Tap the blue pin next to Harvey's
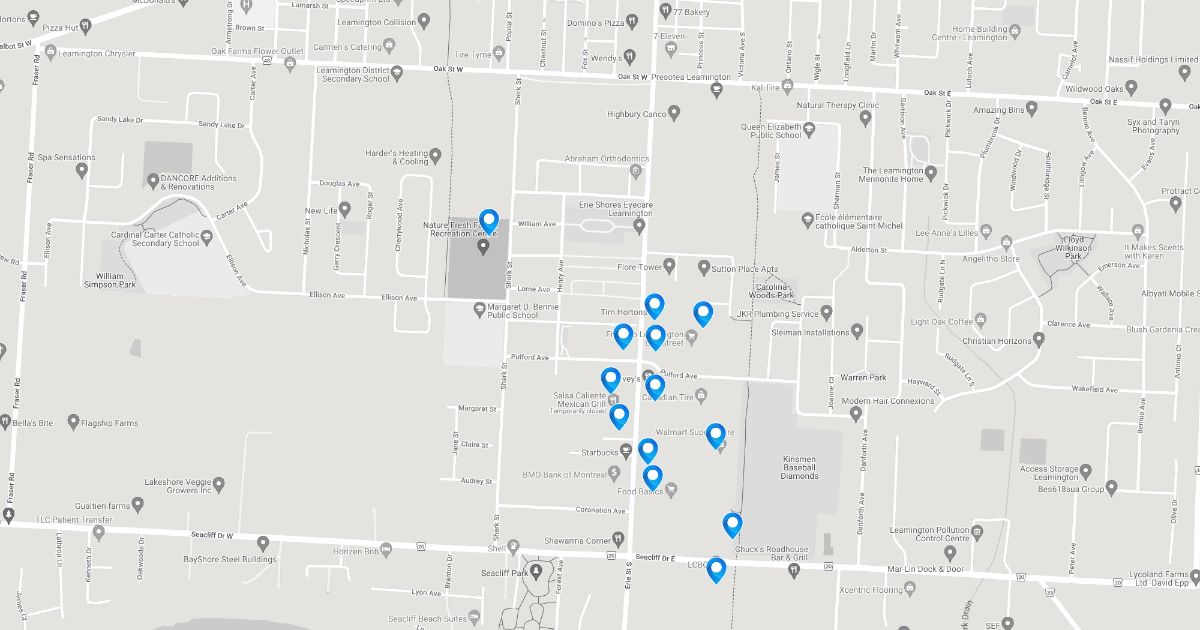This screenshot has width=1200, height=630. tap(611, 378)
